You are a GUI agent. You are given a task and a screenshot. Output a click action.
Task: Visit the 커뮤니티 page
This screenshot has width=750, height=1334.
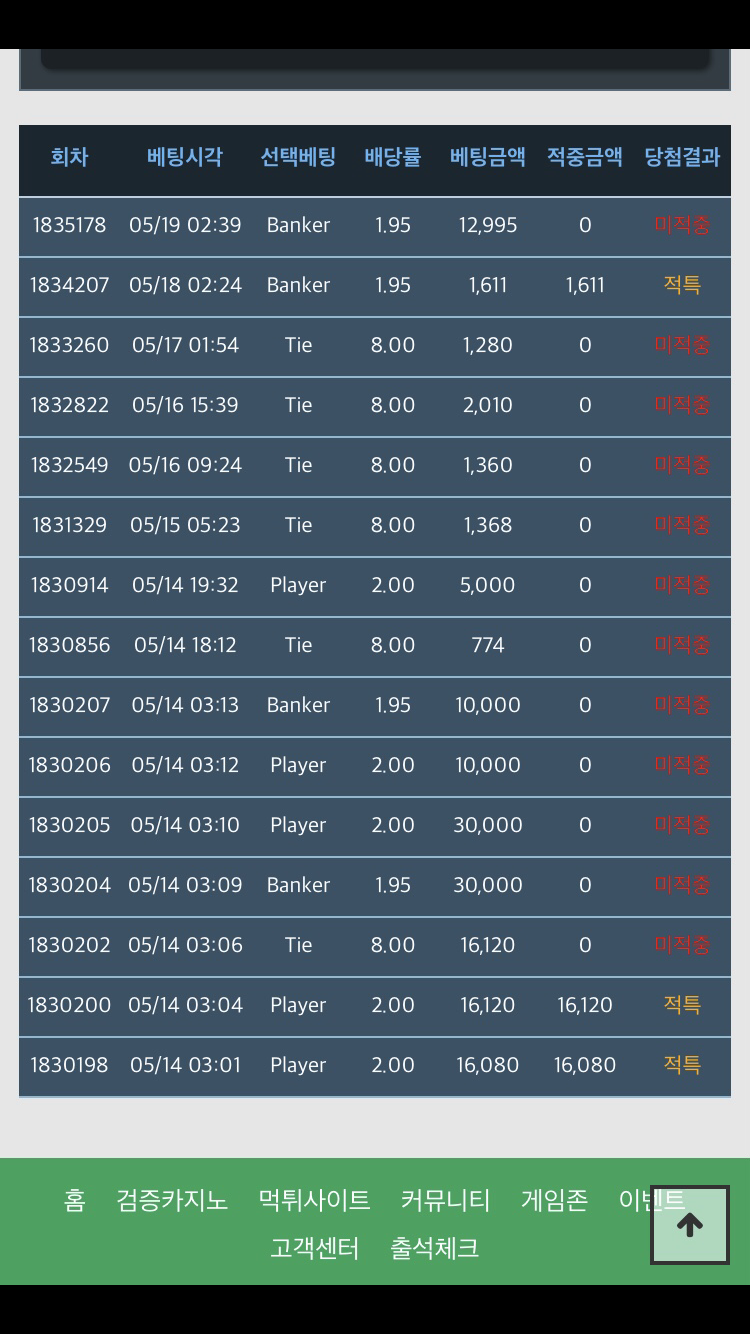[446, 1200]
